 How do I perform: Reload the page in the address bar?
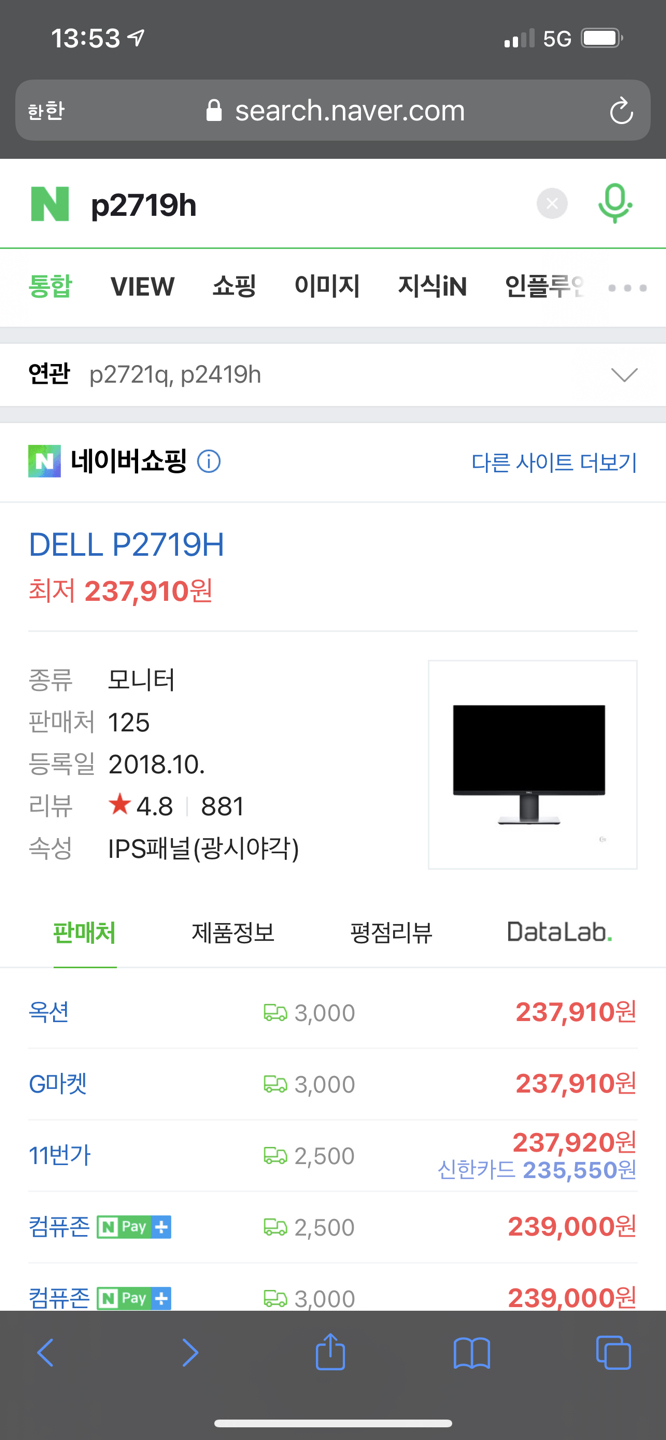(621, 110)
